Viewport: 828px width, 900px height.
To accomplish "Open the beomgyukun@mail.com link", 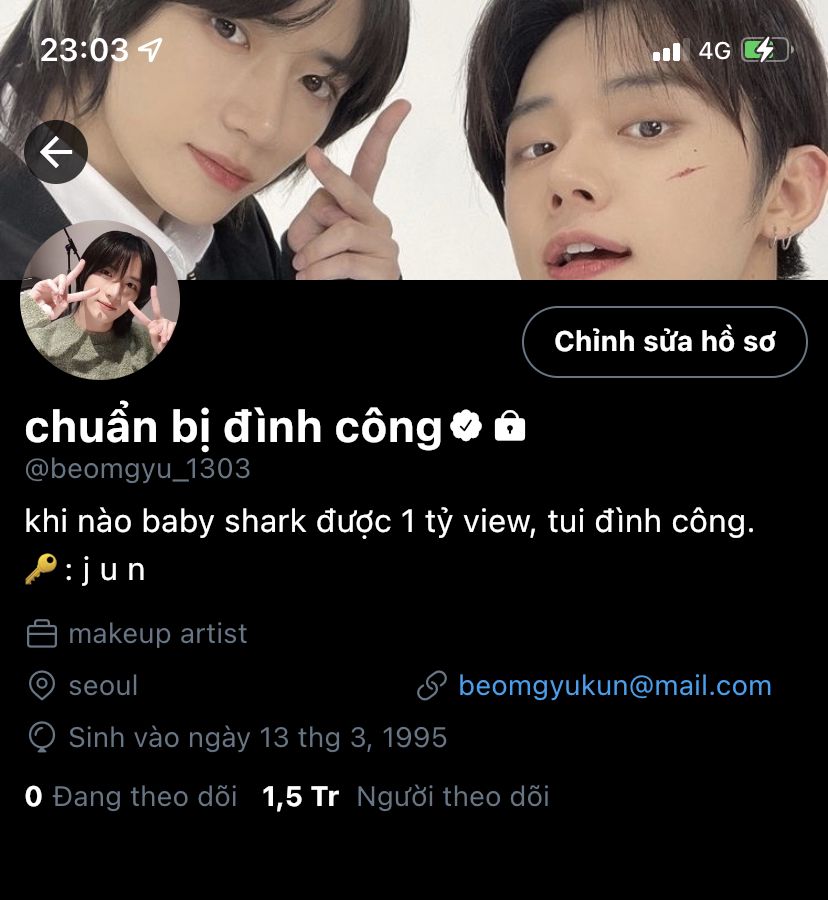I will [614, 686].
